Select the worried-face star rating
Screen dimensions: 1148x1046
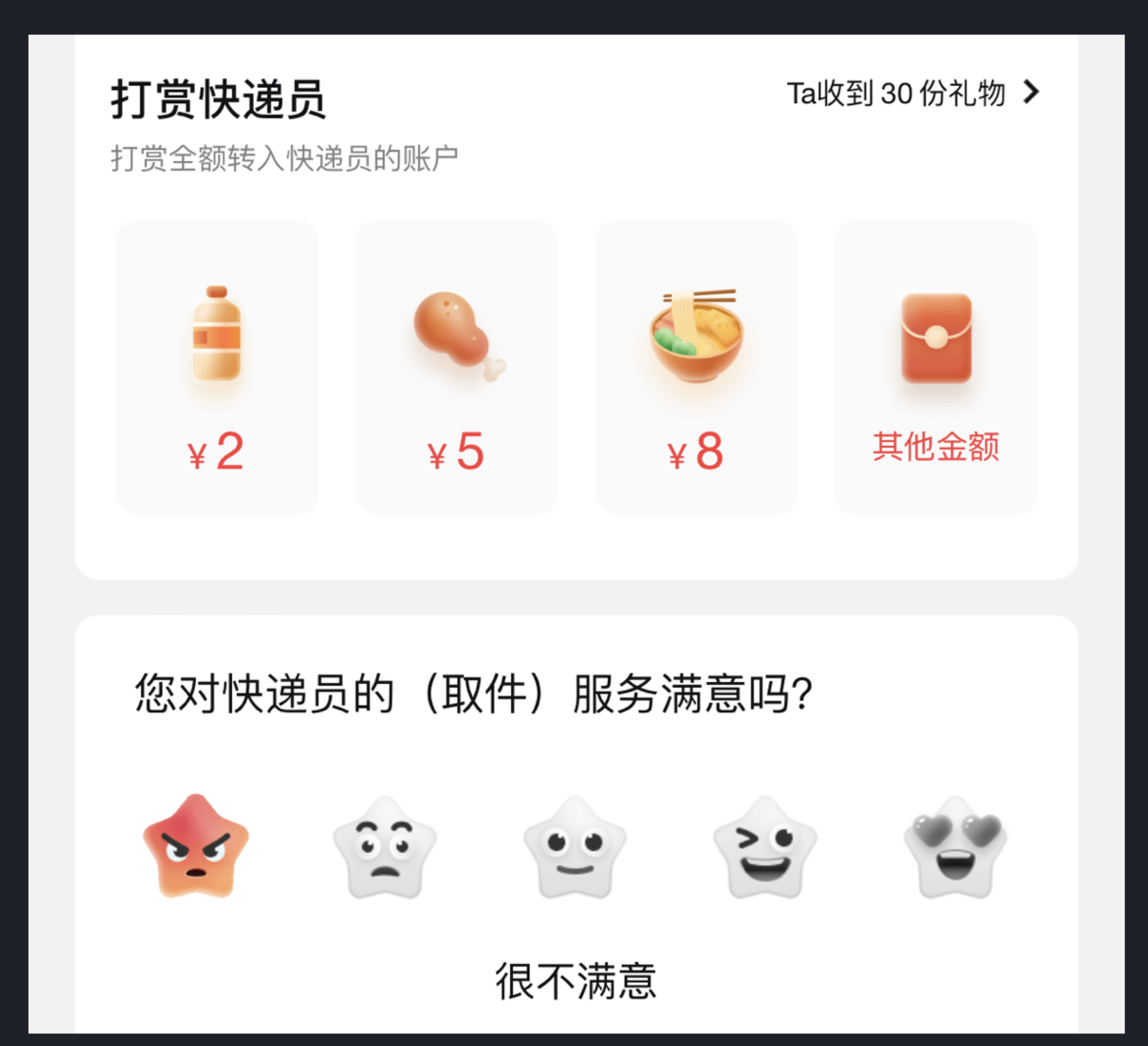[385, 848]
